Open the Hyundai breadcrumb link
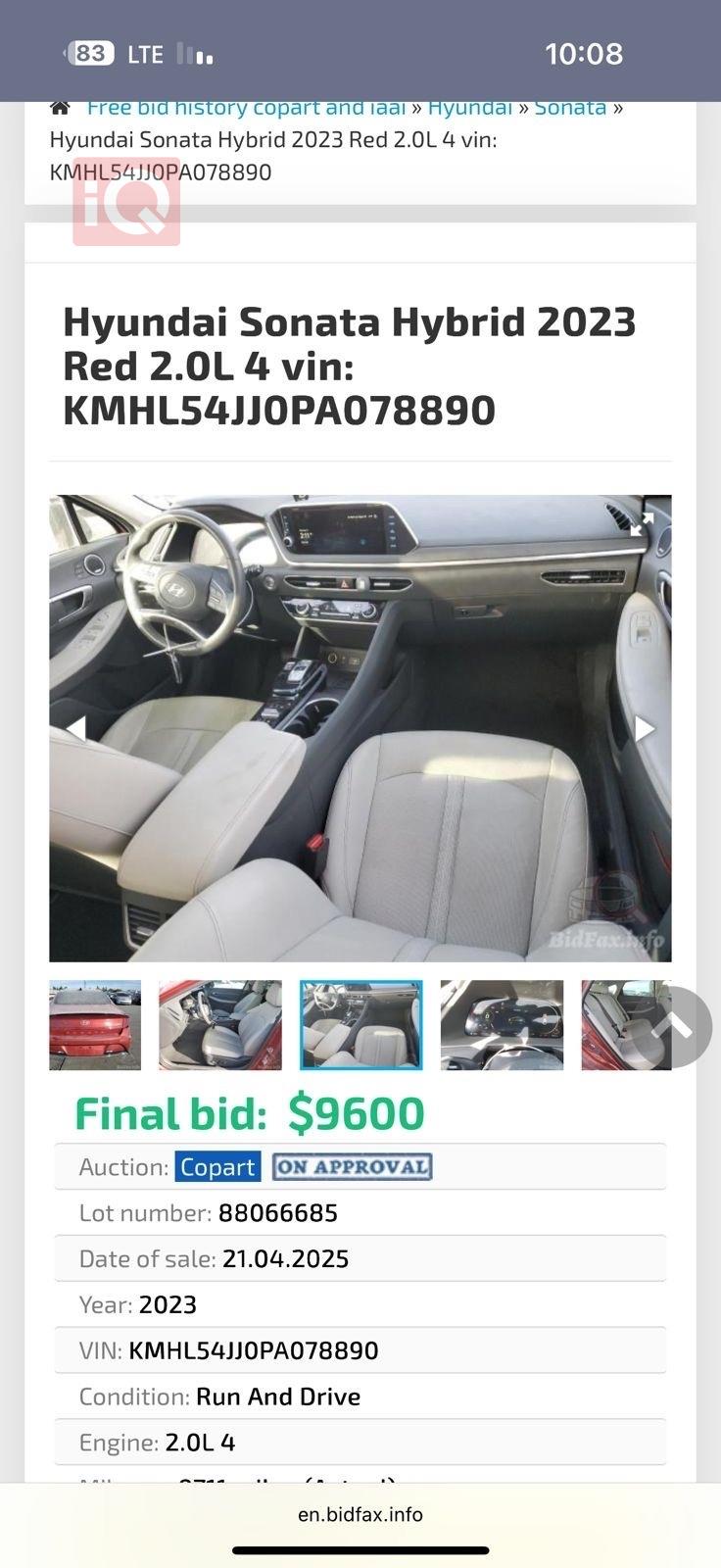The width and height of the screenshot is (721, 1568). pyautogui.click(x=469, y=108)
